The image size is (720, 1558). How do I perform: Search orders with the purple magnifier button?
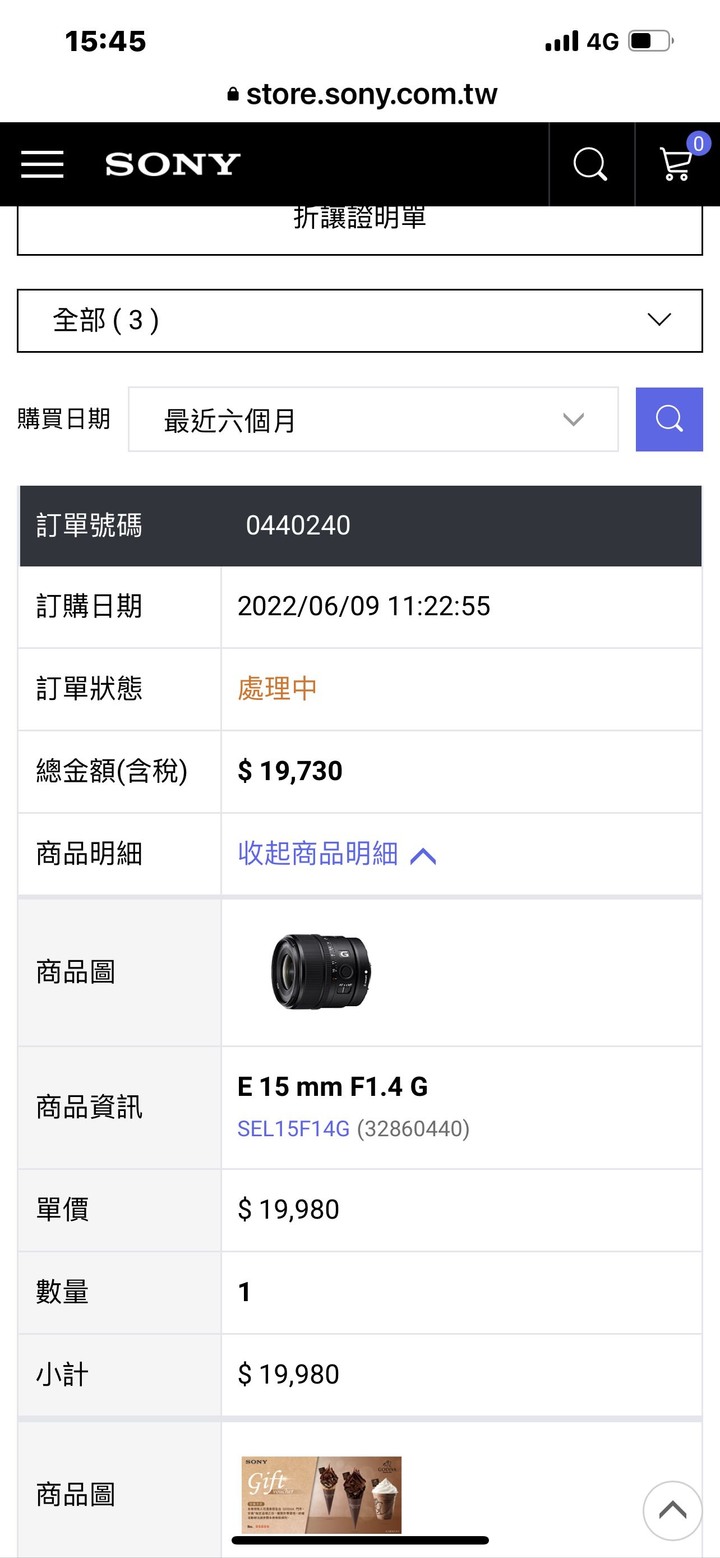(x=669, y=419)
